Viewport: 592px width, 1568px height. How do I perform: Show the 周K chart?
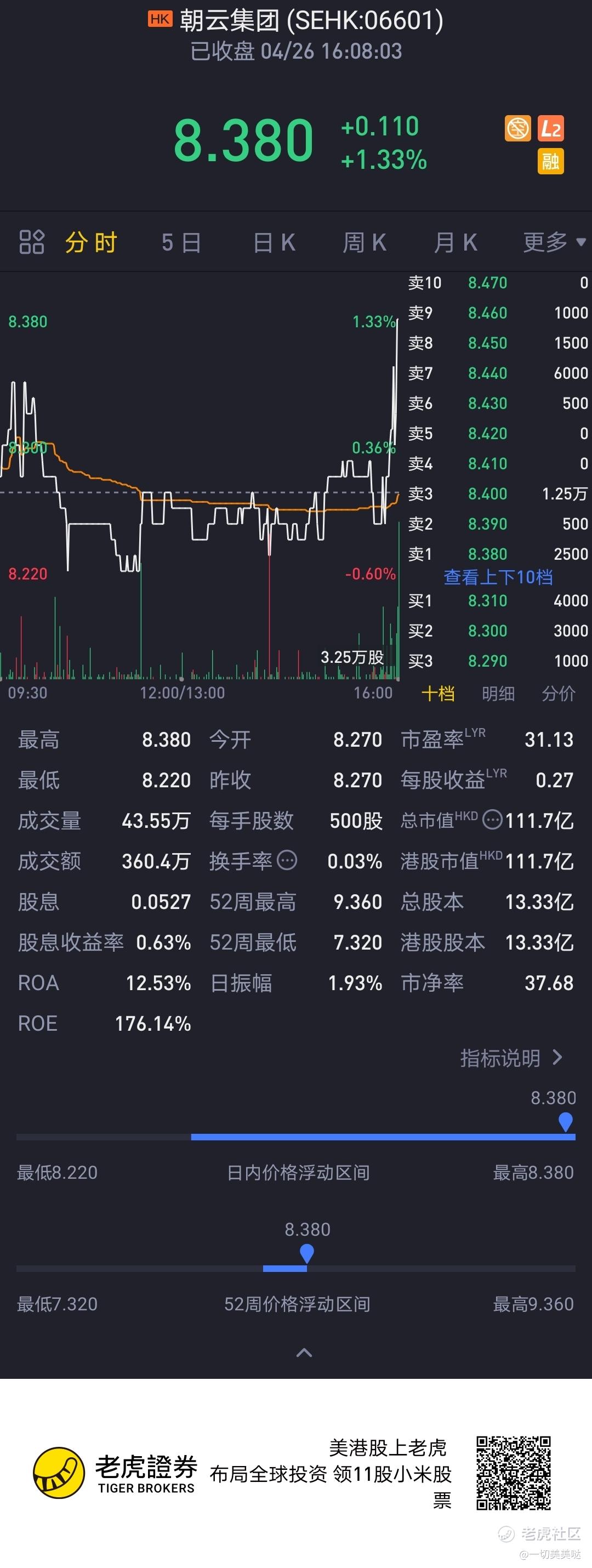click(x=364, y=242)
